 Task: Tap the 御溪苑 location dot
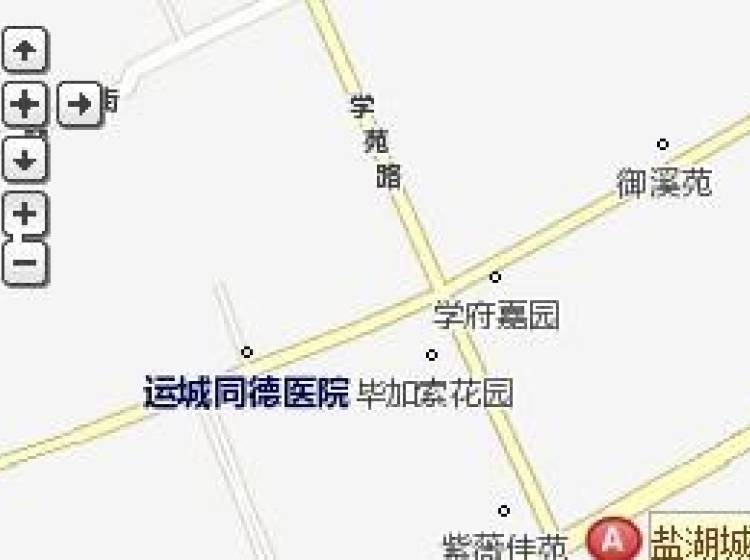662,145
